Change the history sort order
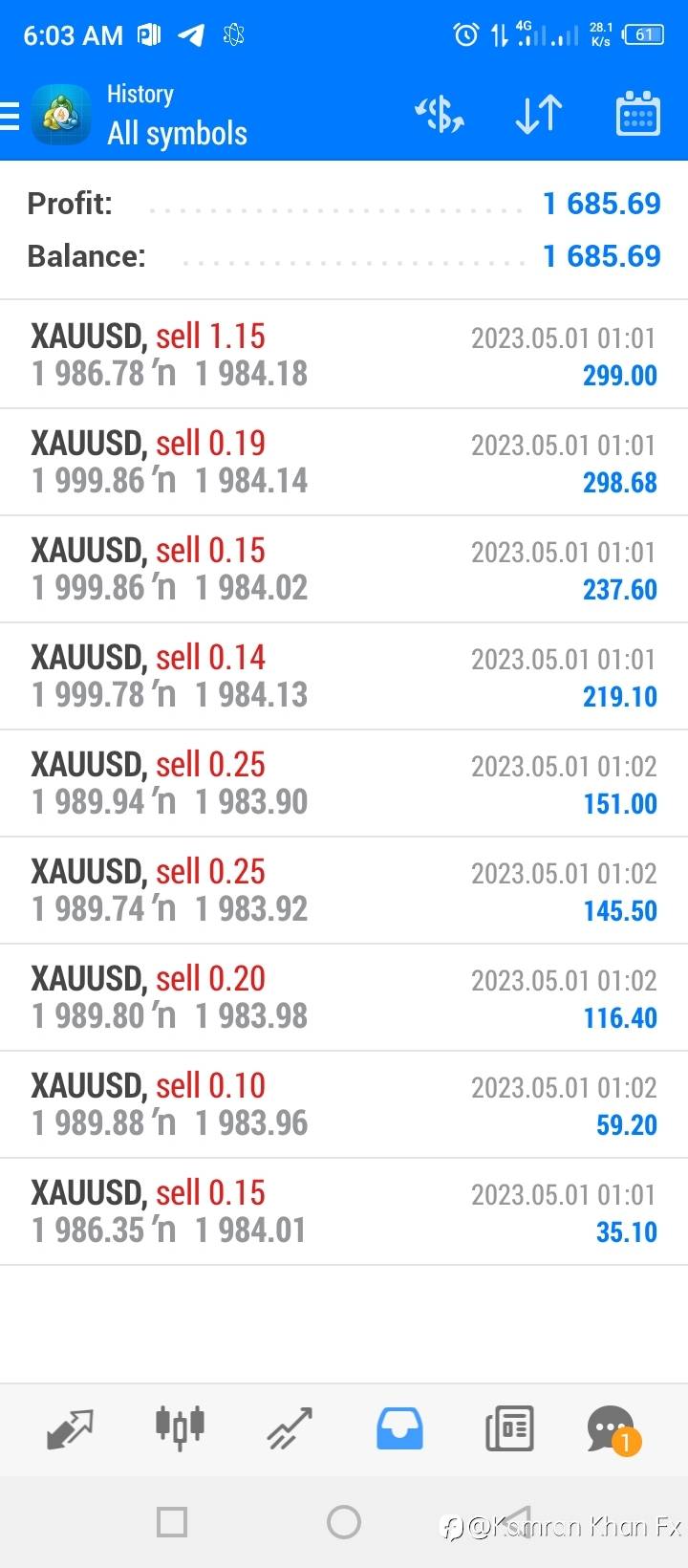Screen dimensions: 688x1568 coord(539,115)
